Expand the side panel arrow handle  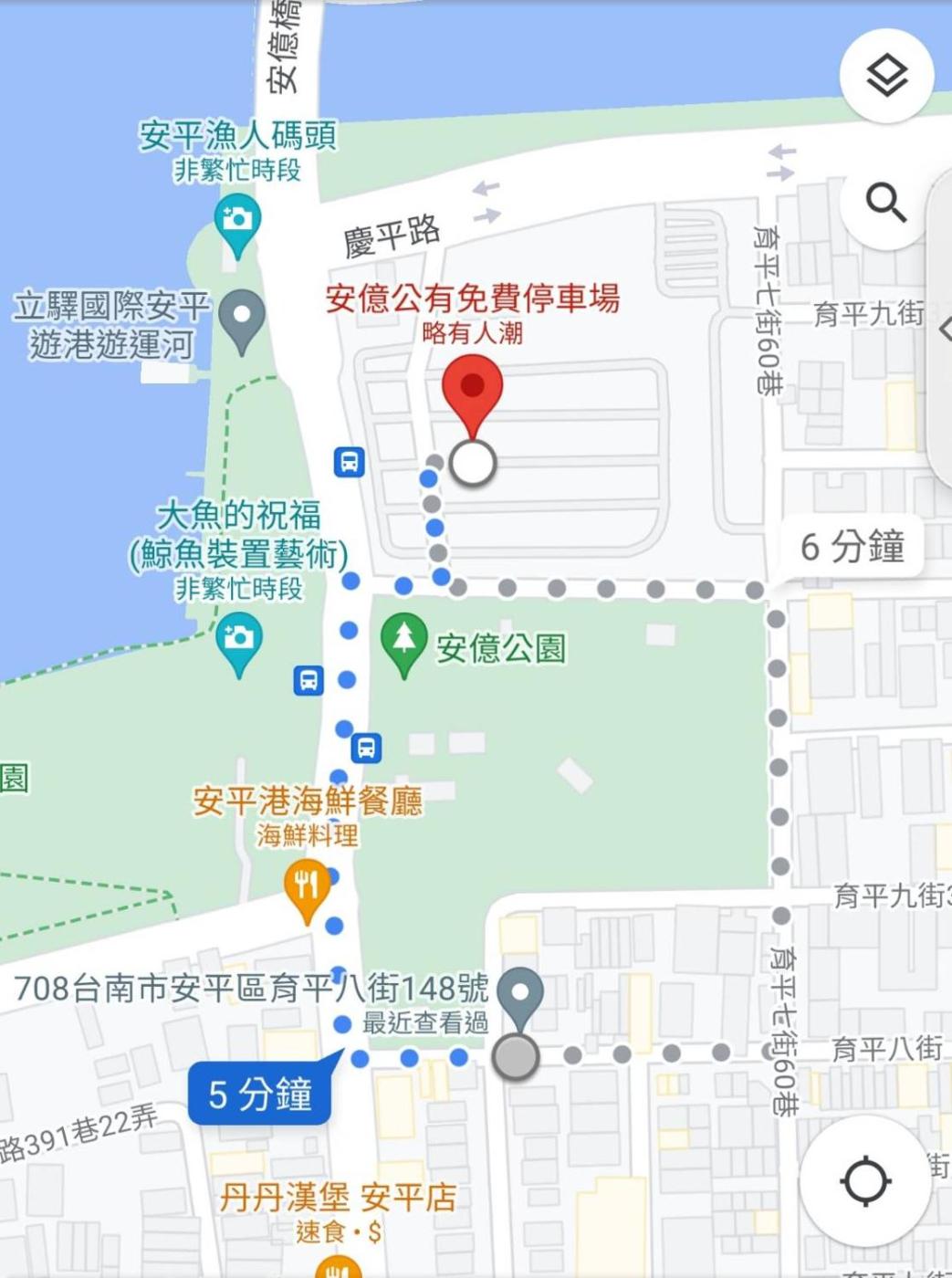click(x=944, y=329)
